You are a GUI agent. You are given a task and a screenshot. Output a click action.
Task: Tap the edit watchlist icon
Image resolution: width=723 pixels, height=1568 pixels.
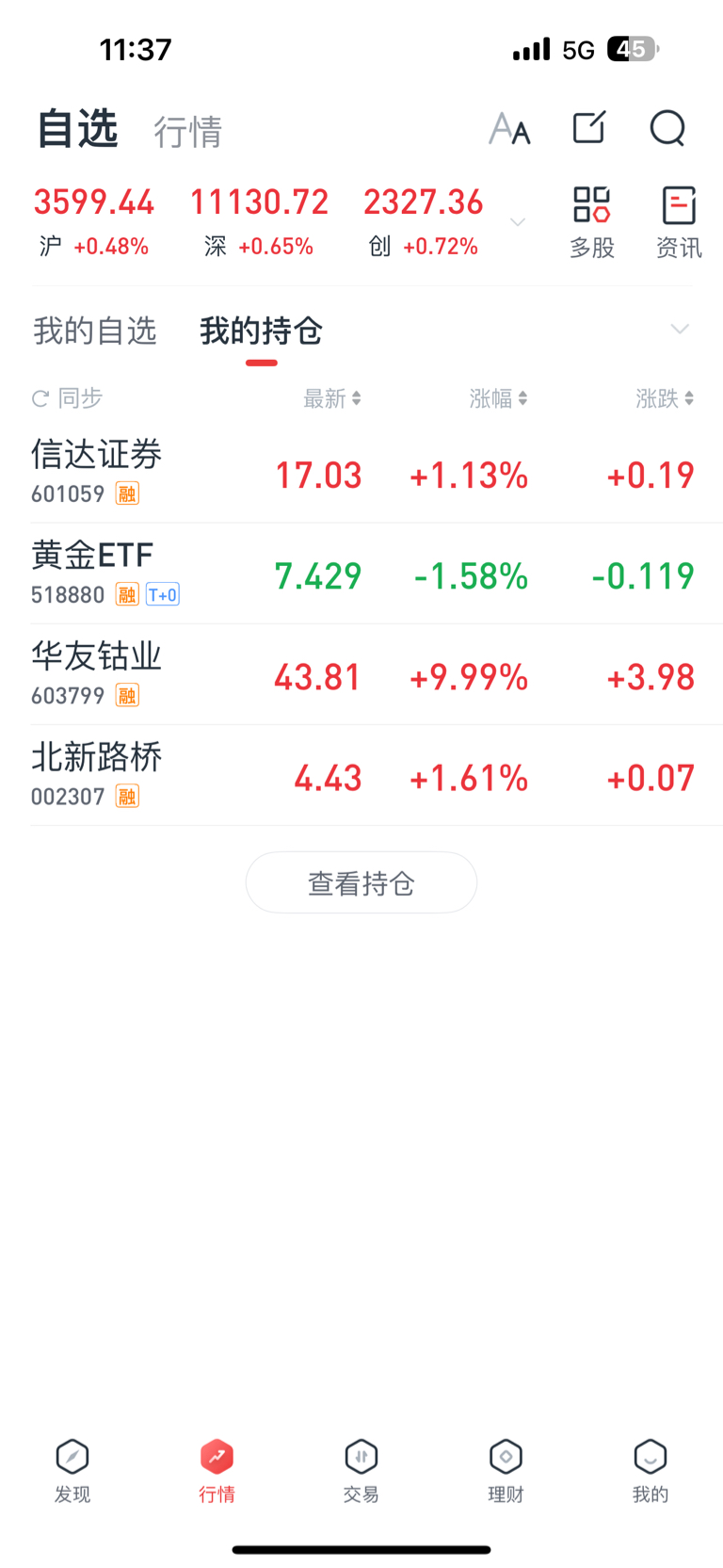click(x=589, y=127)
